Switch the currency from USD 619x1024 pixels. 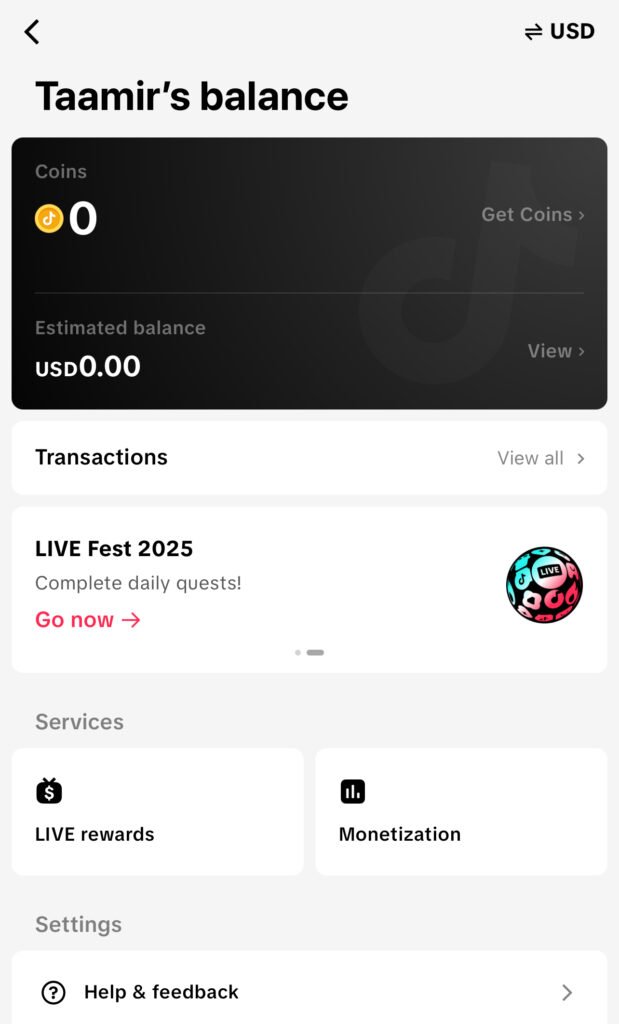[x=560, y=32]
